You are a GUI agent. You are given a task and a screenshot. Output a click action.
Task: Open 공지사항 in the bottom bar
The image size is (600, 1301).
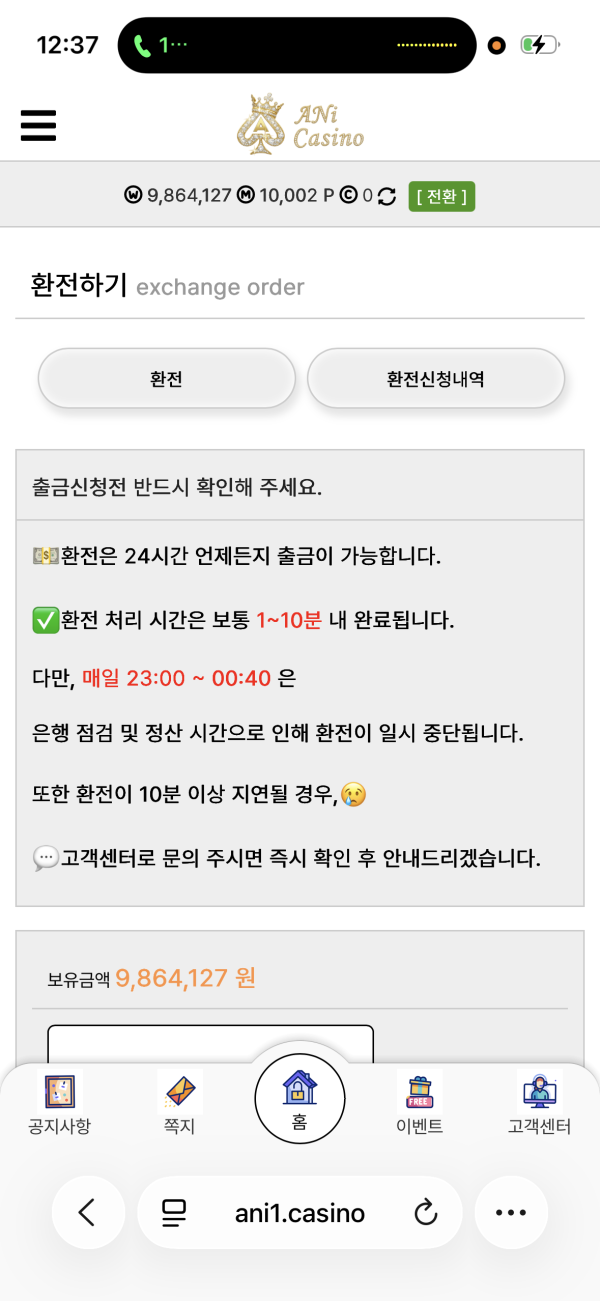click(x=60, y=1103)
